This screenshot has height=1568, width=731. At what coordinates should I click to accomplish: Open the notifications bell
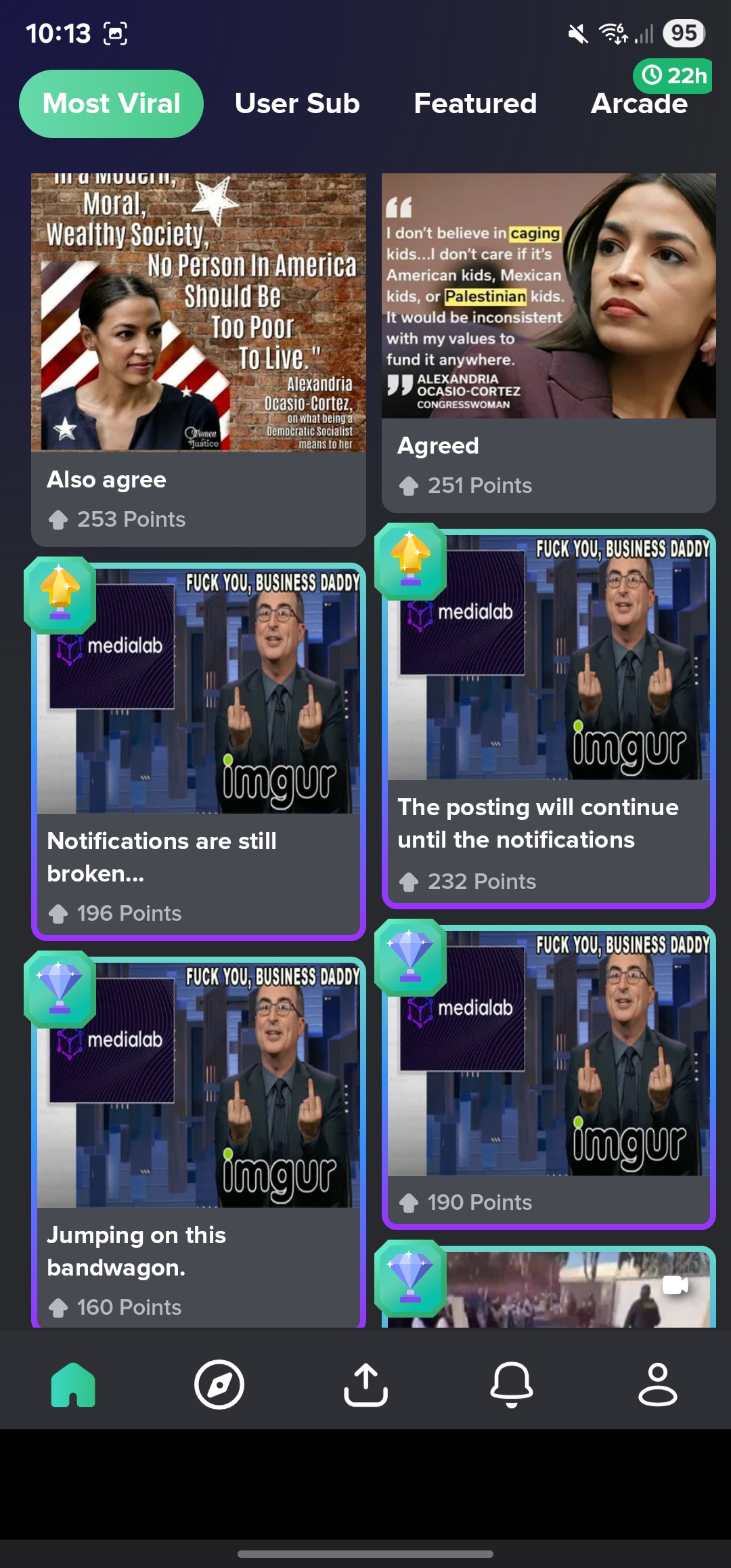pos(512,1385)
